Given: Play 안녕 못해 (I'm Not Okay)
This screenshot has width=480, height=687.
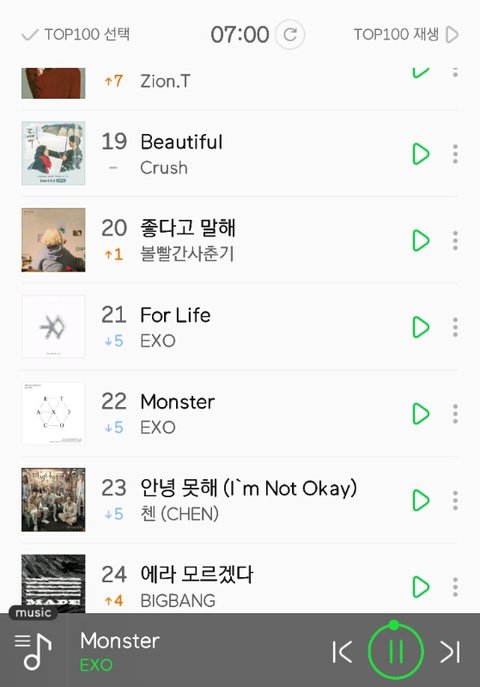Looking at the screenshot, I should point(420,500).
